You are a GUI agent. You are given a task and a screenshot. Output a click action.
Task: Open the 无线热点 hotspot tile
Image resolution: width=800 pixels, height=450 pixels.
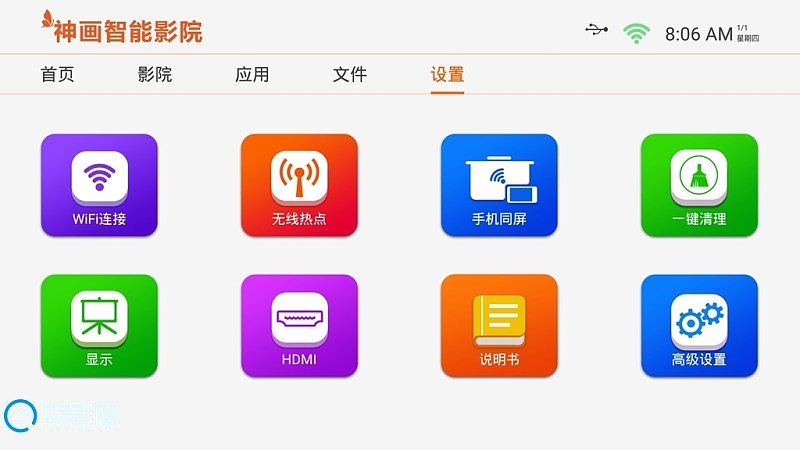pyautogui.click(x=299, y=185)
